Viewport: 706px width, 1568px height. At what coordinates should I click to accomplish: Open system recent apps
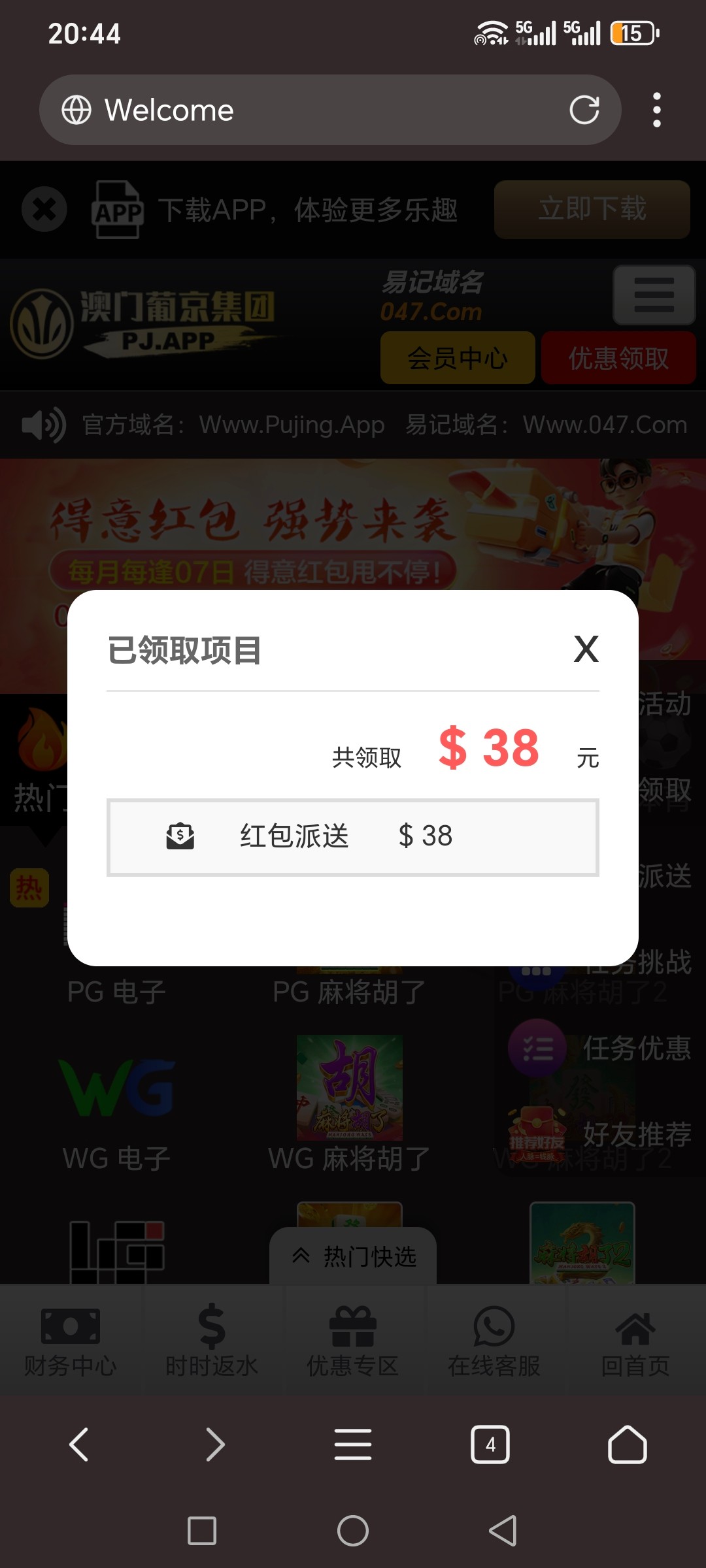202,1530
